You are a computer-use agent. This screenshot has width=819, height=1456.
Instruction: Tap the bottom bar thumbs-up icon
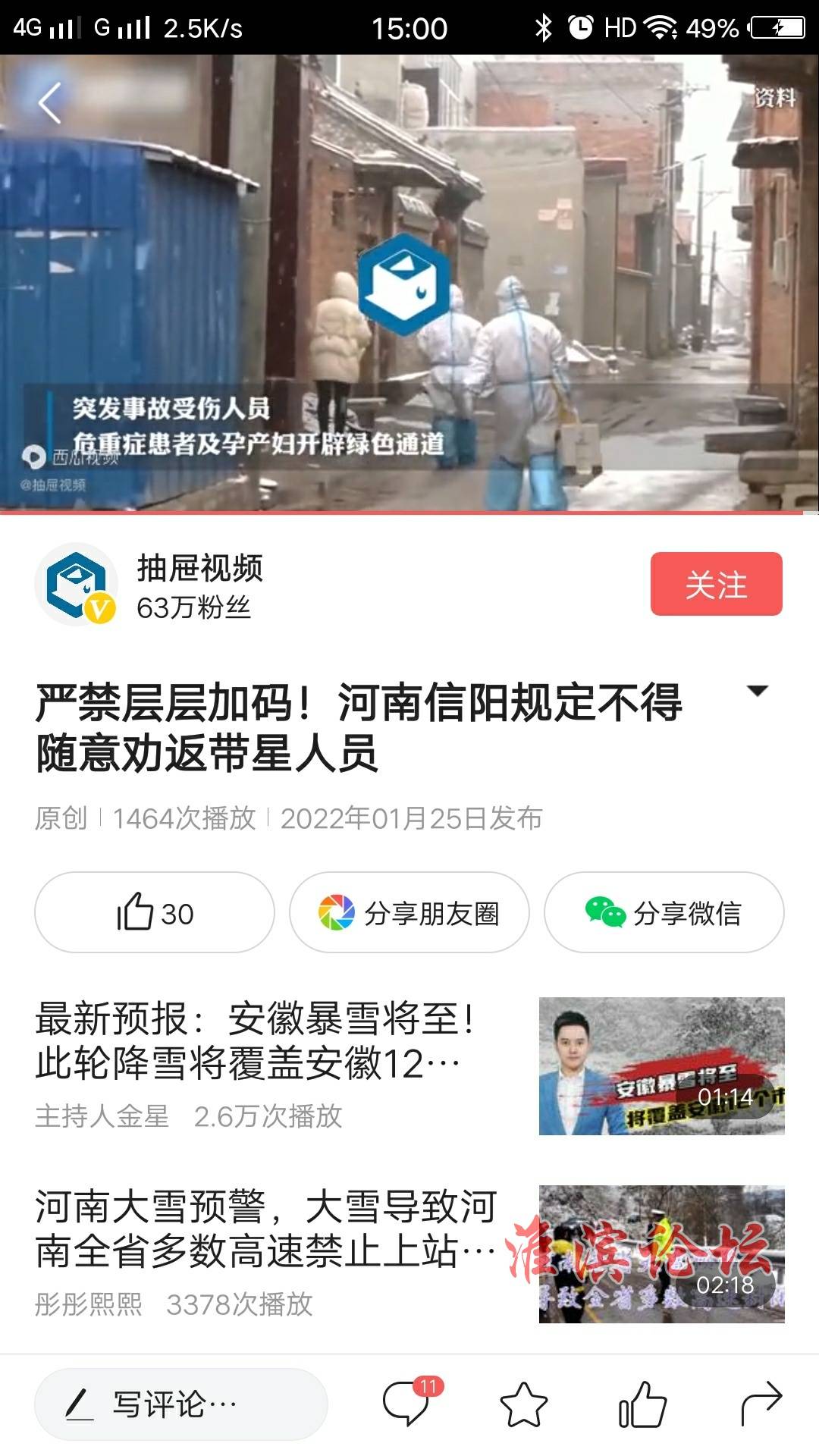tap(642, 1404)
